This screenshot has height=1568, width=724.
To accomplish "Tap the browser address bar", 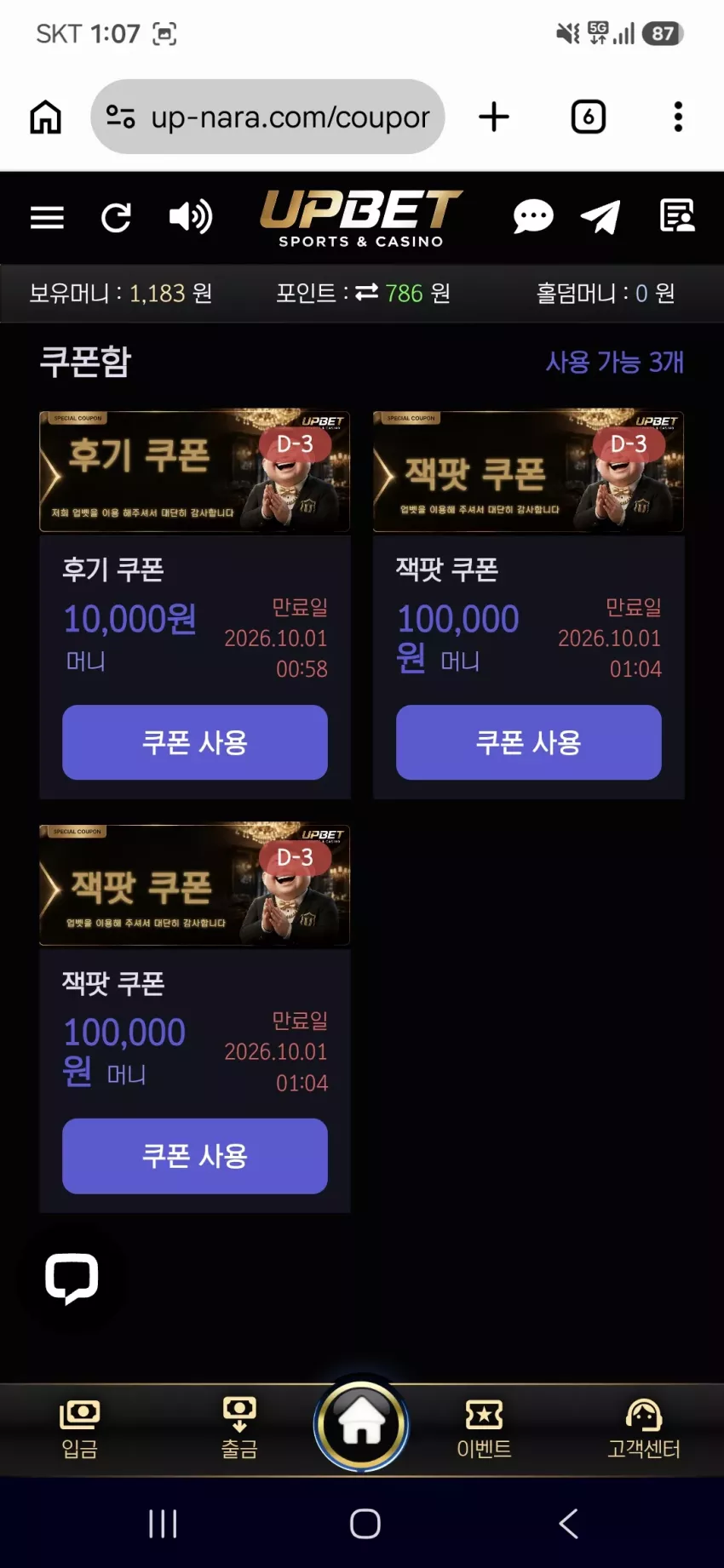I will coord(267,117).
